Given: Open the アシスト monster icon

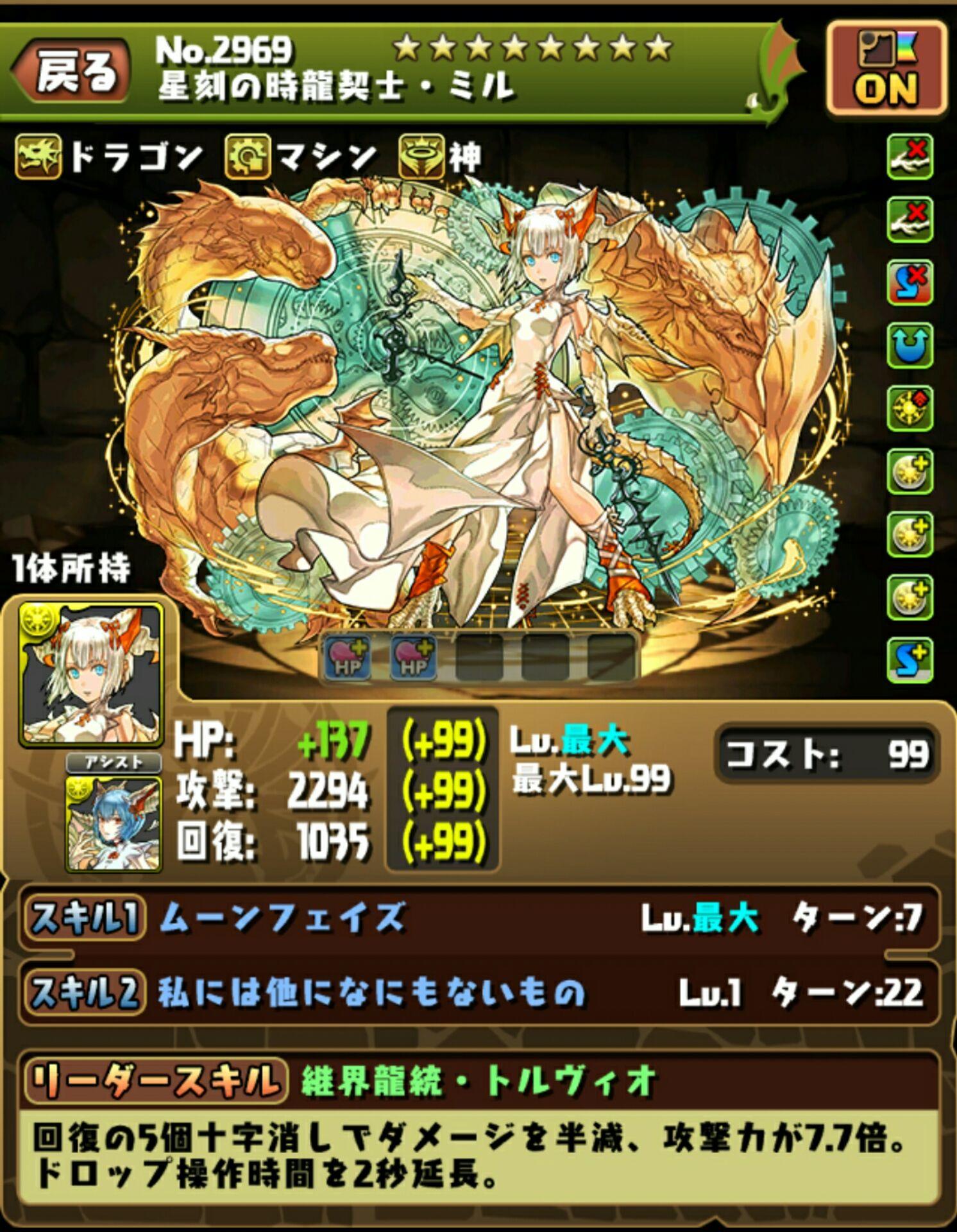Looking at the screenshot, I should pyautogui.click(x=114, y=823).
